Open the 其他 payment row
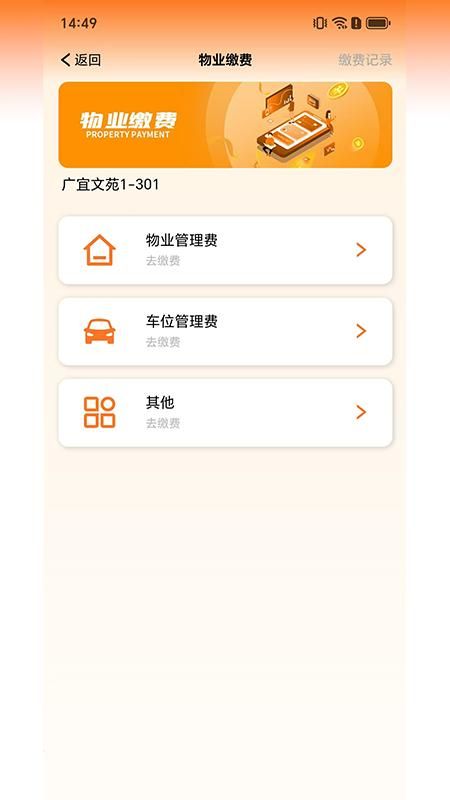The width and height of the screenshot is (450, 800). click(x=226, y=412)
